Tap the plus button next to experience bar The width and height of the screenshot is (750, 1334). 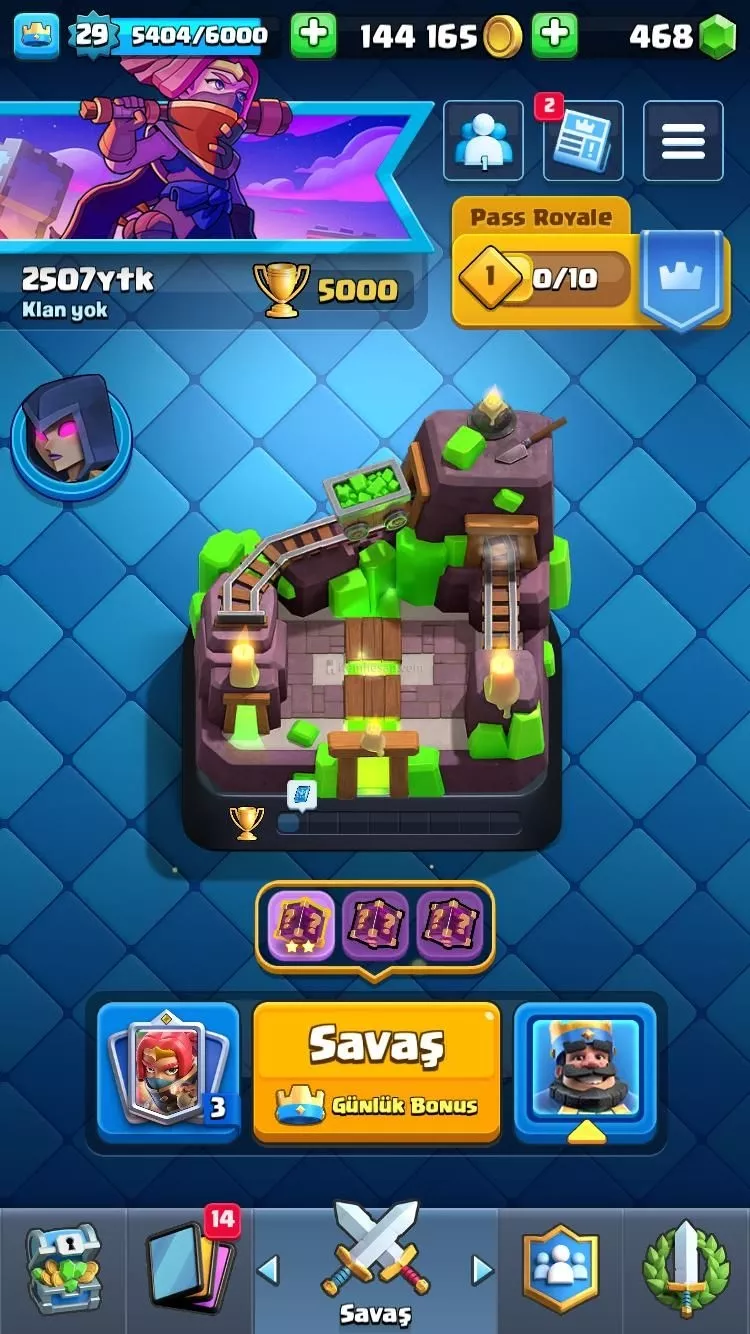[313, 36]
